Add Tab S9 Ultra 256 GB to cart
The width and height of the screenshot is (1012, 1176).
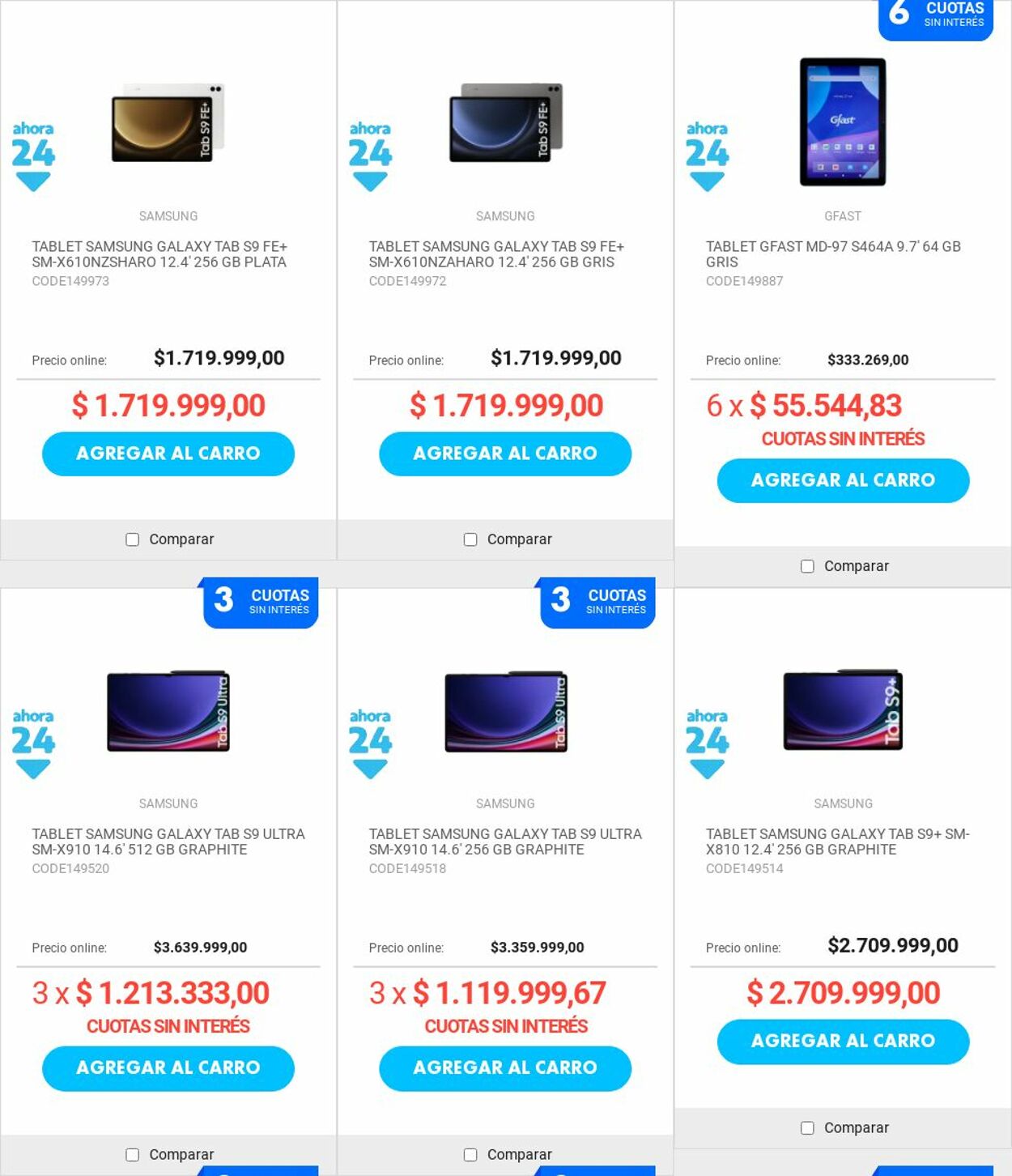[x=505, y=1067]
